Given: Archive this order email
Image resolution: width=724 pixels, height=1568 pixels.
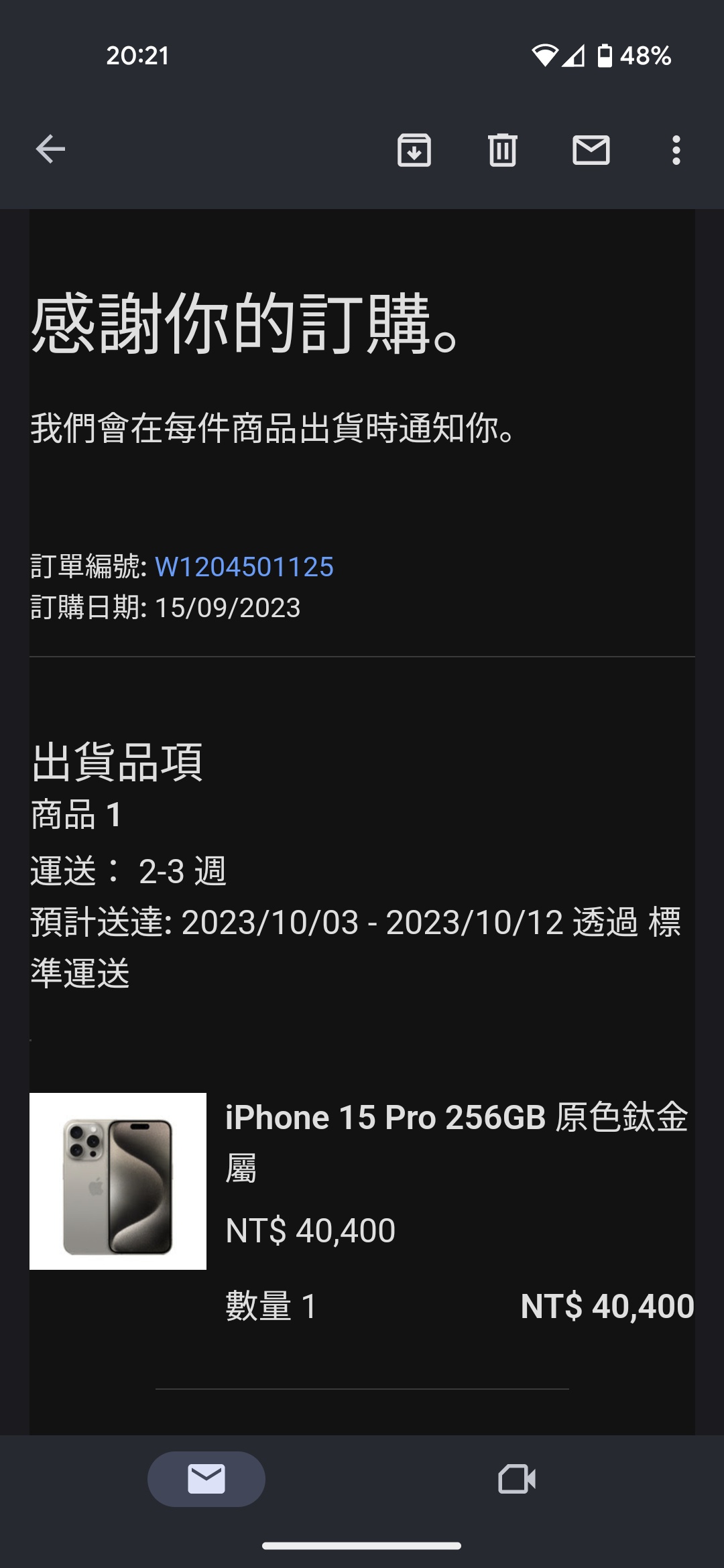Looking at the screenshot, I should tap(414, 149).
